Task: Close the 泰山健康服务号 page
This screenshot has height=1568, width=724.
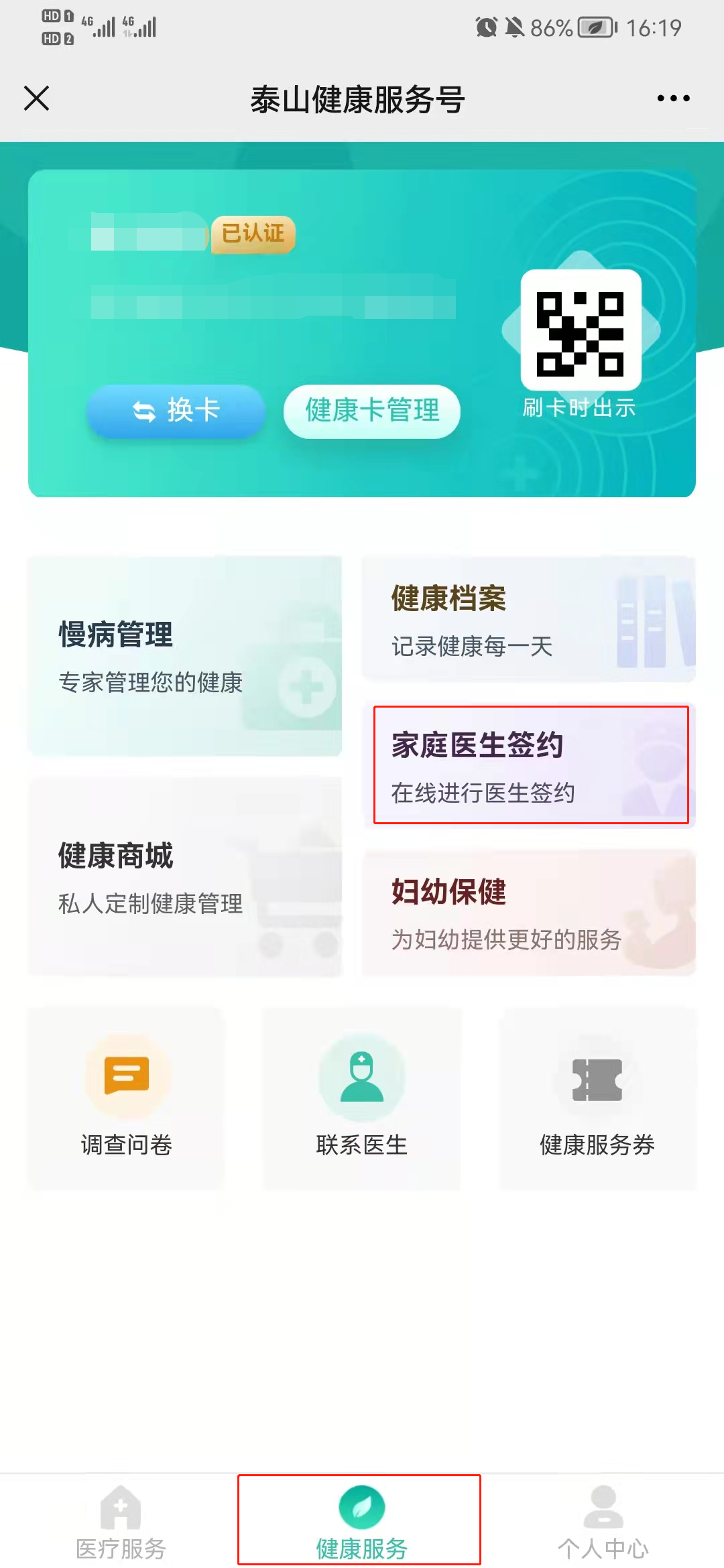Action: 37,99
